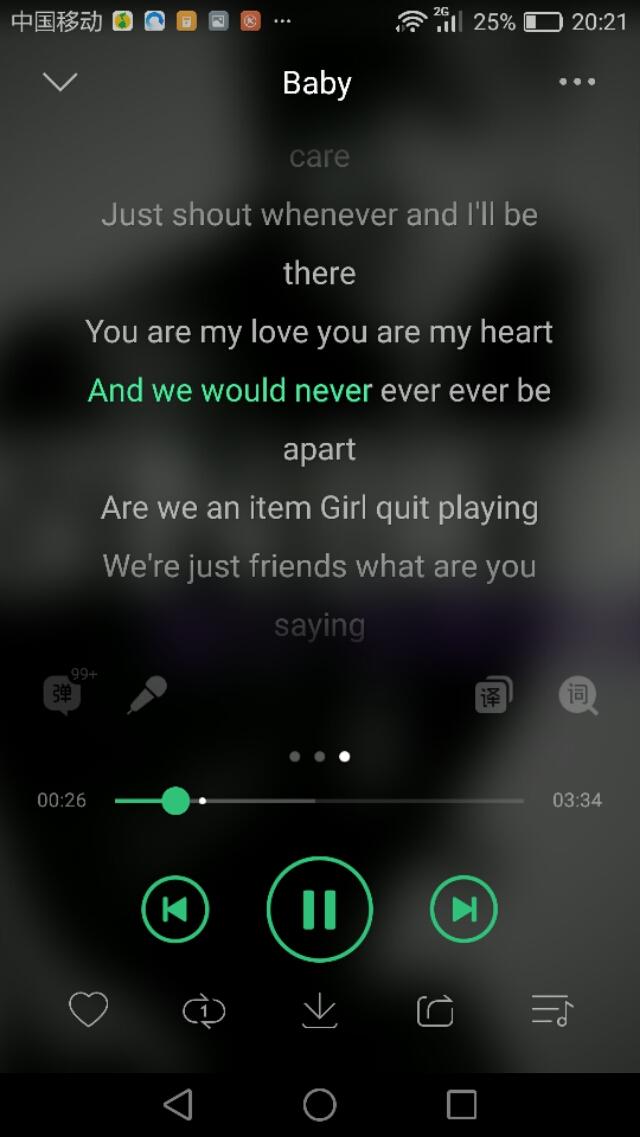This screenshot has height=1137, width=640.
Task: Change the single-repeat playback mode
Action: point(204,1011)
